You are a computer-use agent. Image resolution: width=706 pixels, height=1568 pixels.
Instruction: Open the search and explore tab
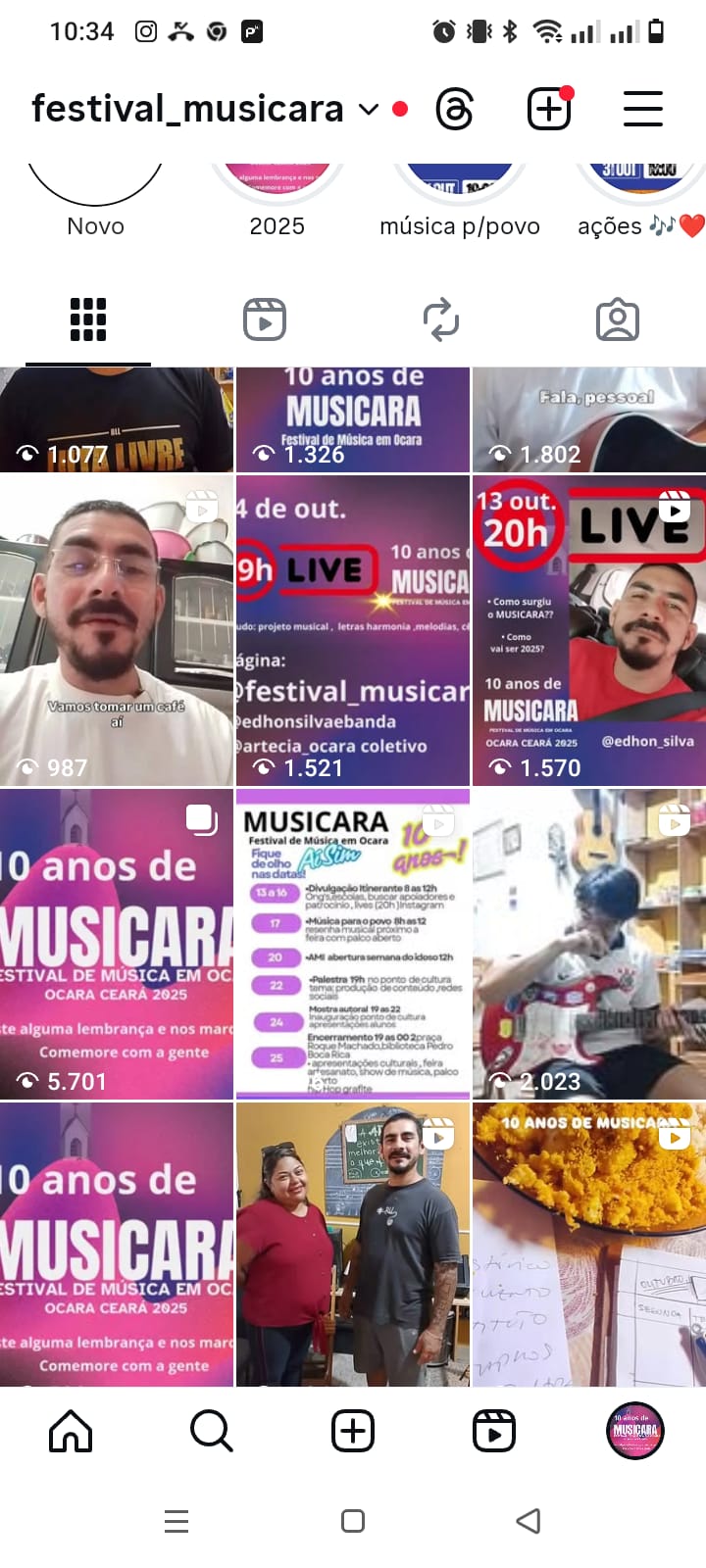click(212, 1431)
